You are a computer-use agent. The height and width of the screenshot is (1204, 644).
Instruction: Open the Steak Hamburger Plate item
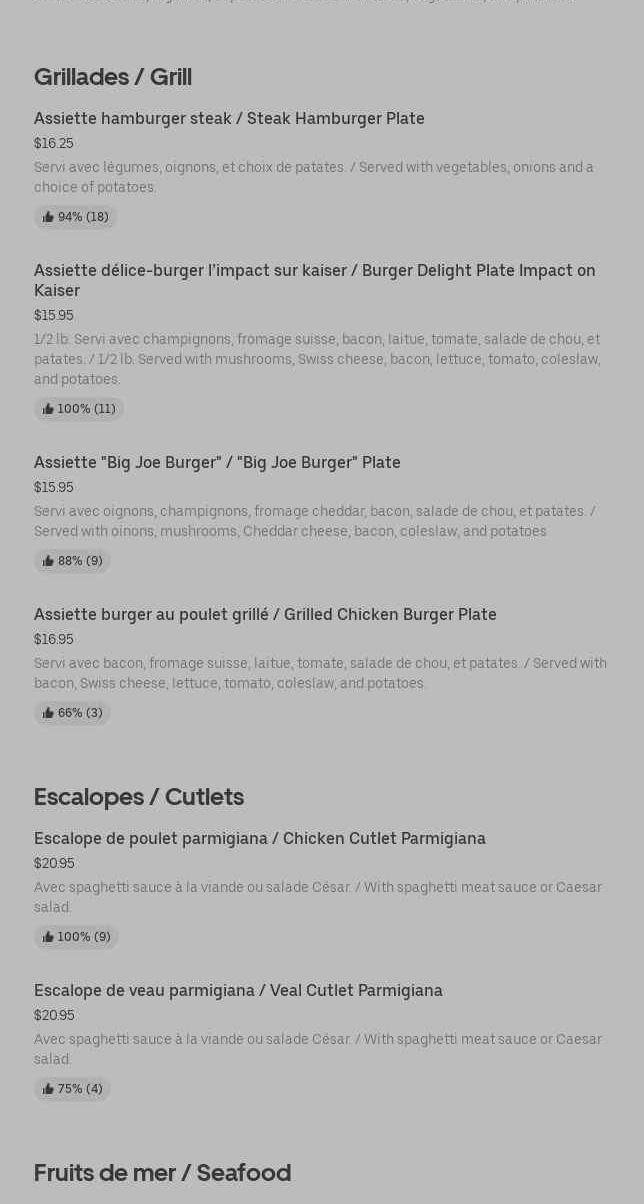[229, 119]
